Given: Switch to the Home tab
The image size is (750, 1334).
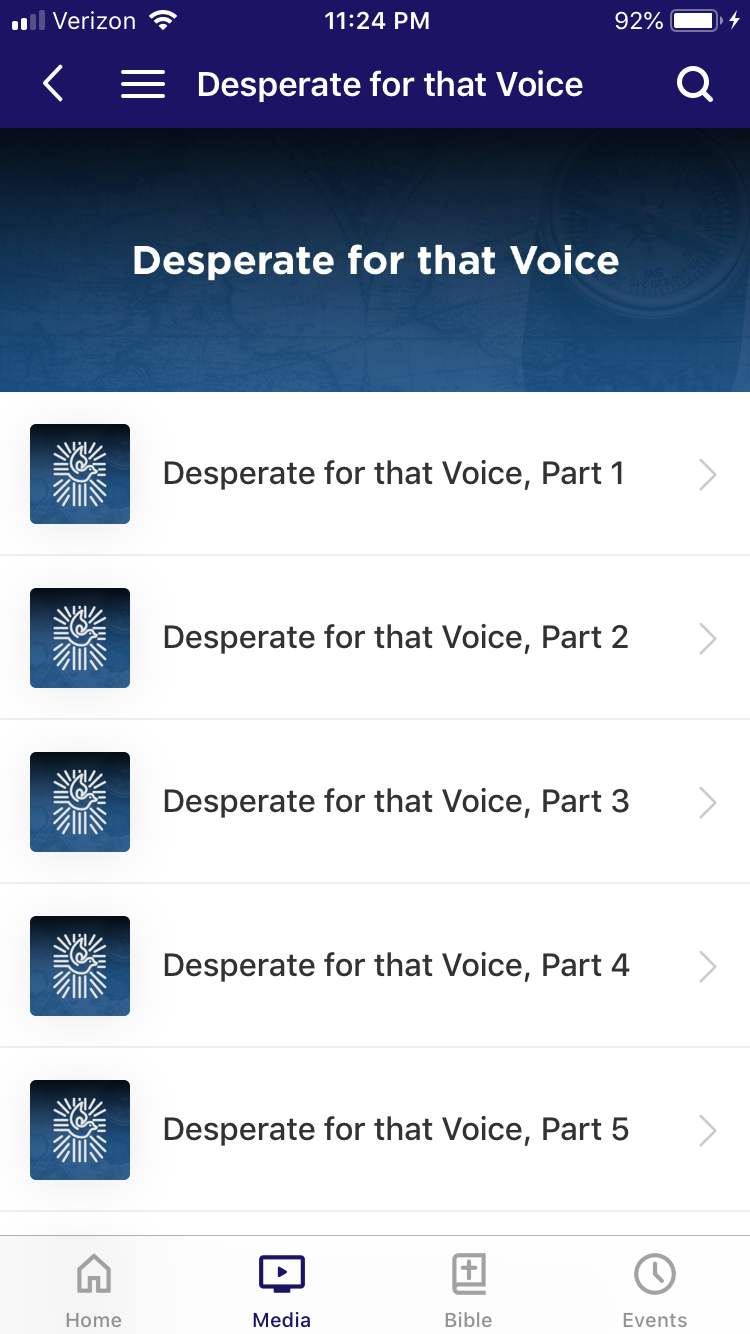Looking at the screenshot, I should (94, 1290).
